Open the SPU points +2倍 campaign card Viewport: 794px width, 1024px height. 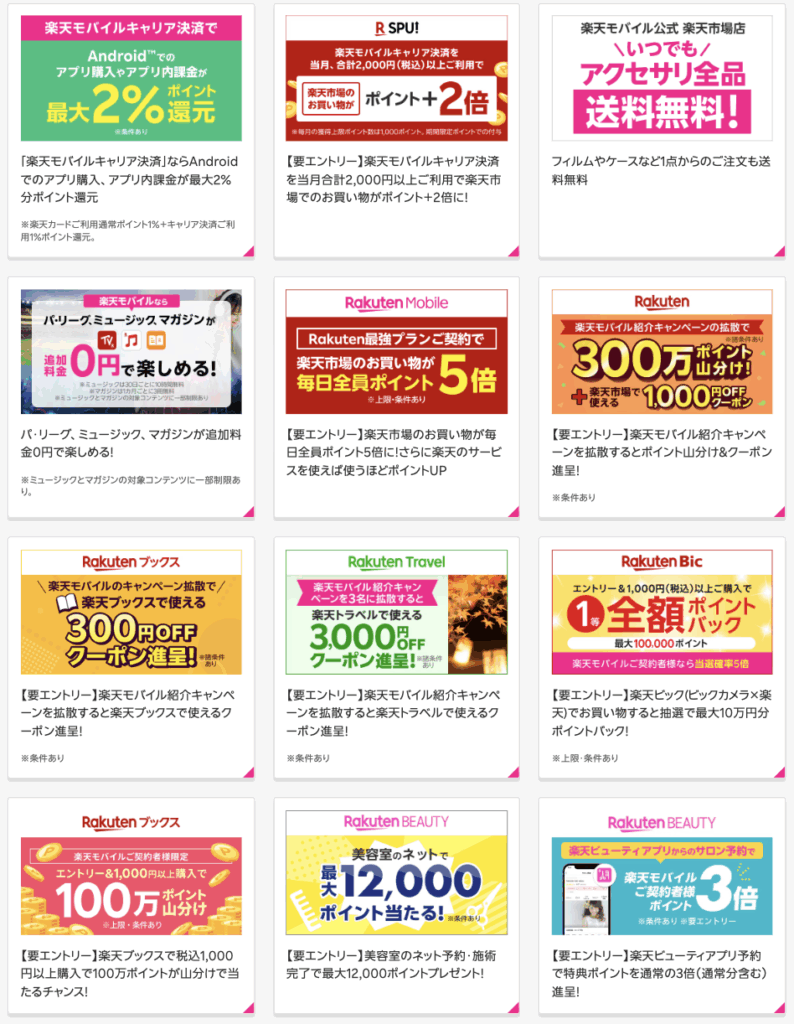click(396, 78)
